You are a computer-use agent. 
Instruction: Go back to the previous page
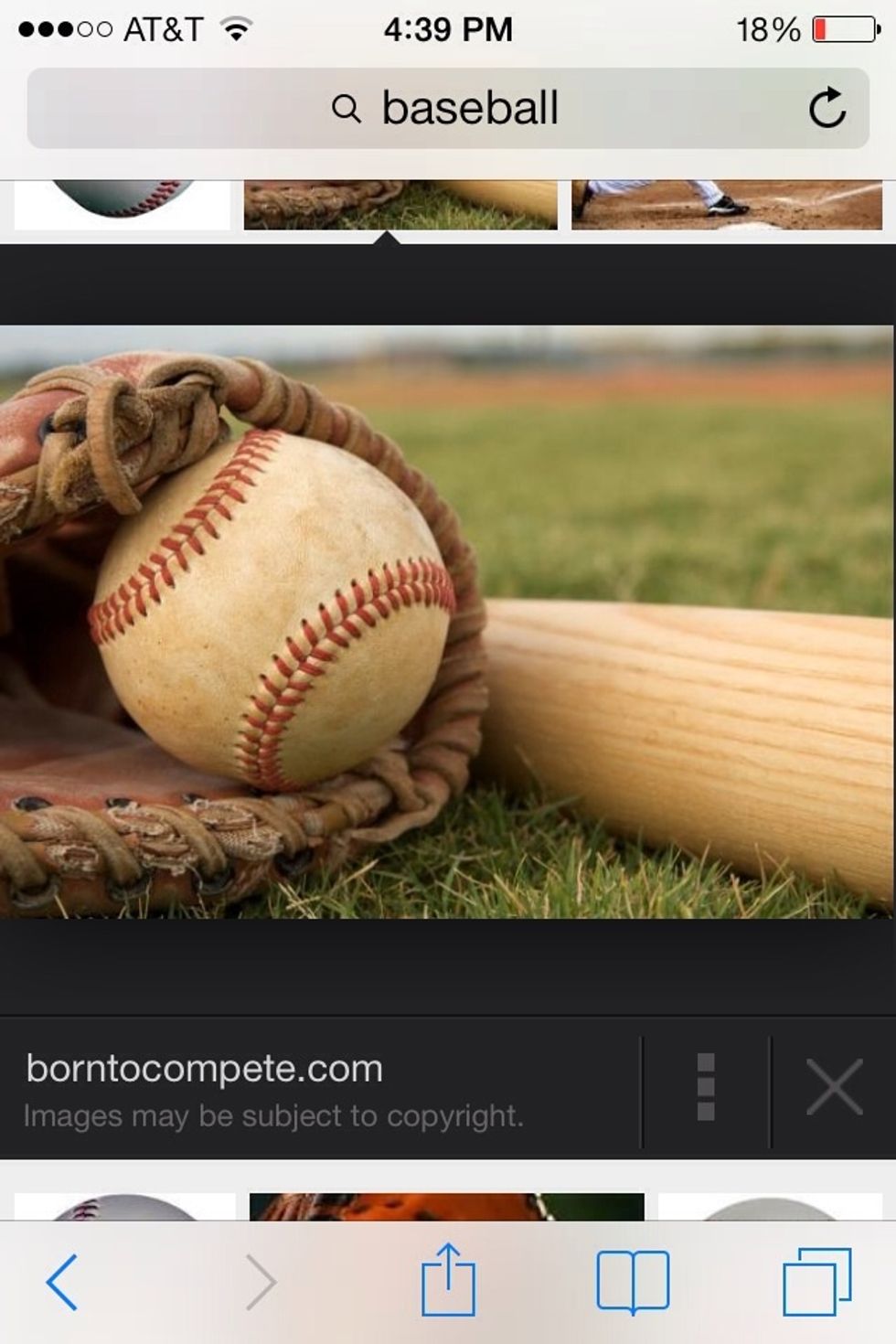click(x=62, y=1282)
